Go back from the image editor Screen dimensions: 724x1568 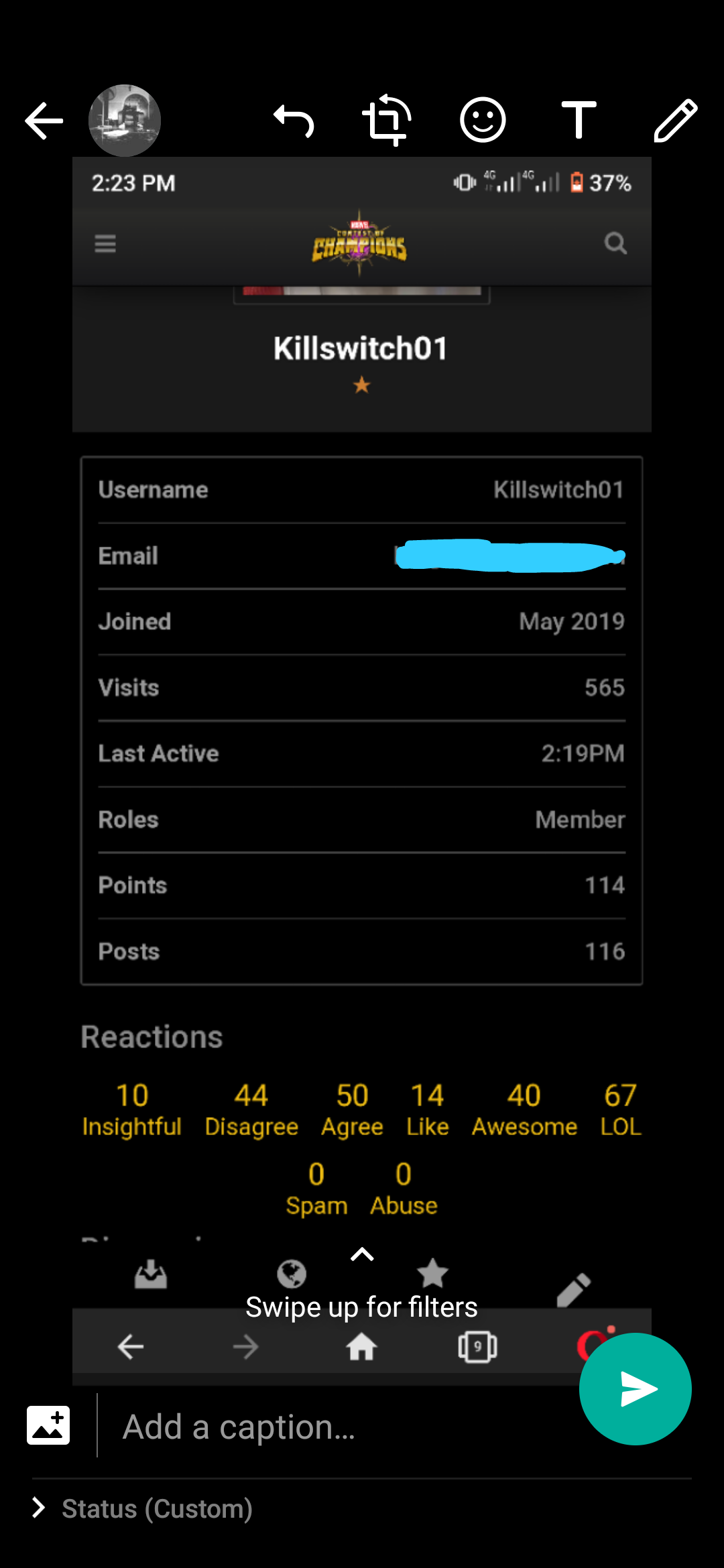coord(44,121)
